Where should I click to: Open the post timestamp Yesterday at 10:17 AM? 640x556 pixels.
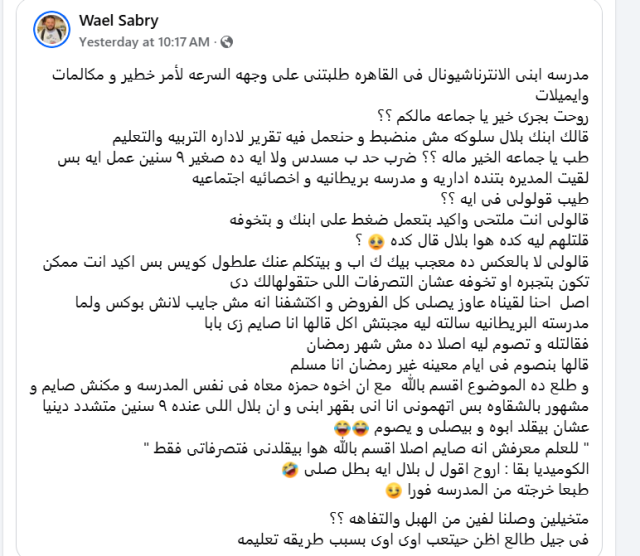coord(144,43)
